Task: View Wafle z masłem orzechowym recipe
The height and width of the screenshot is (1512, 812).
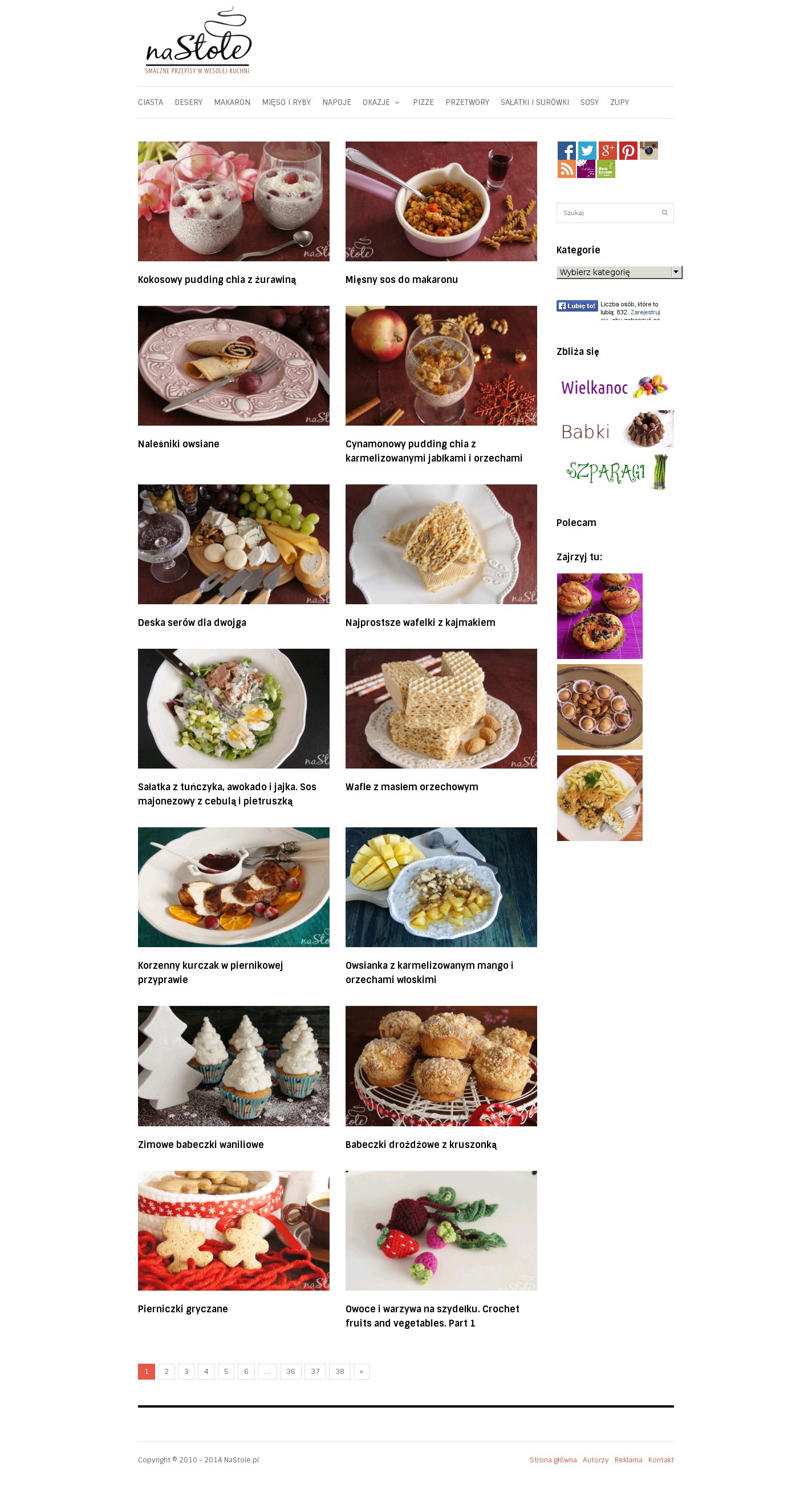Action: pyautogui.click(x=411, y=787)
